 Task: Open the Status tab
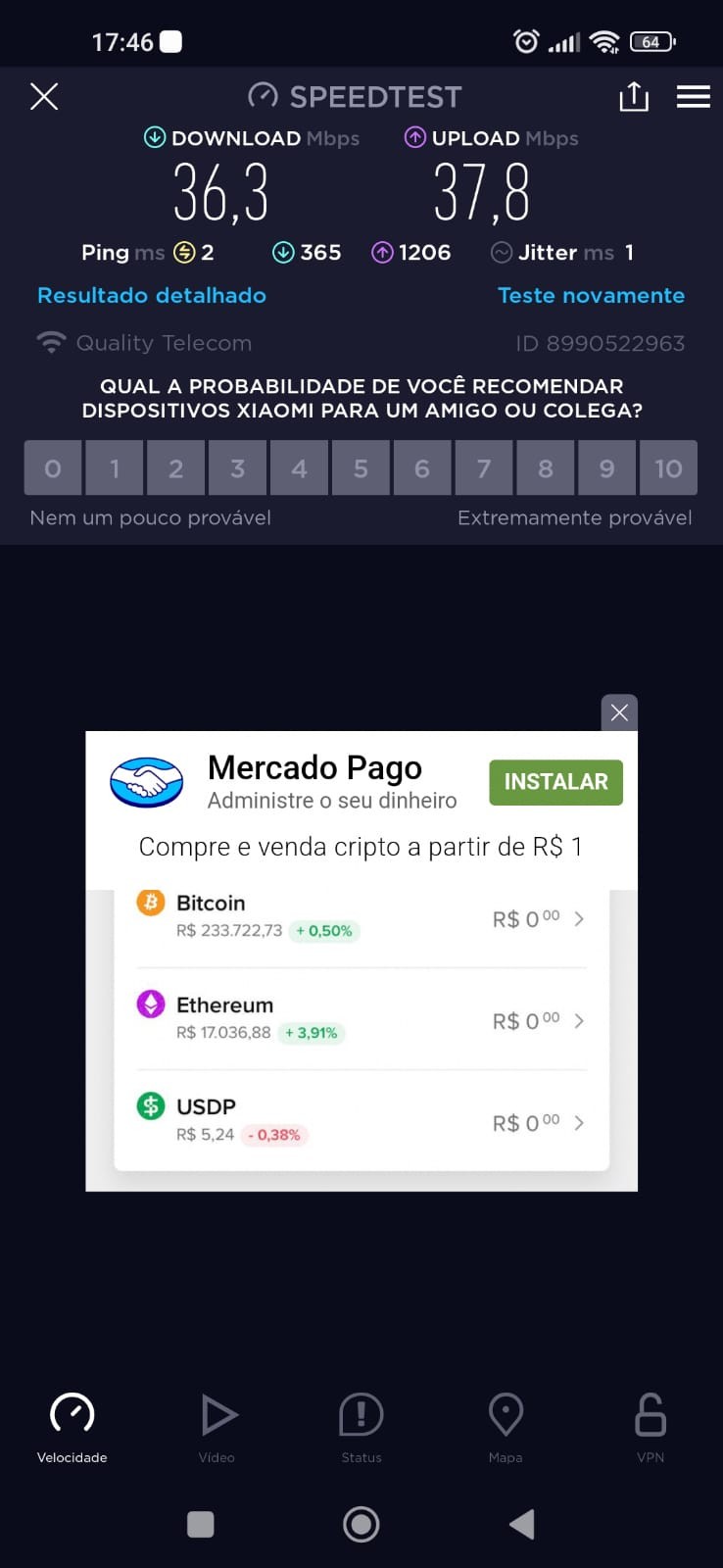pos(361,1426)
